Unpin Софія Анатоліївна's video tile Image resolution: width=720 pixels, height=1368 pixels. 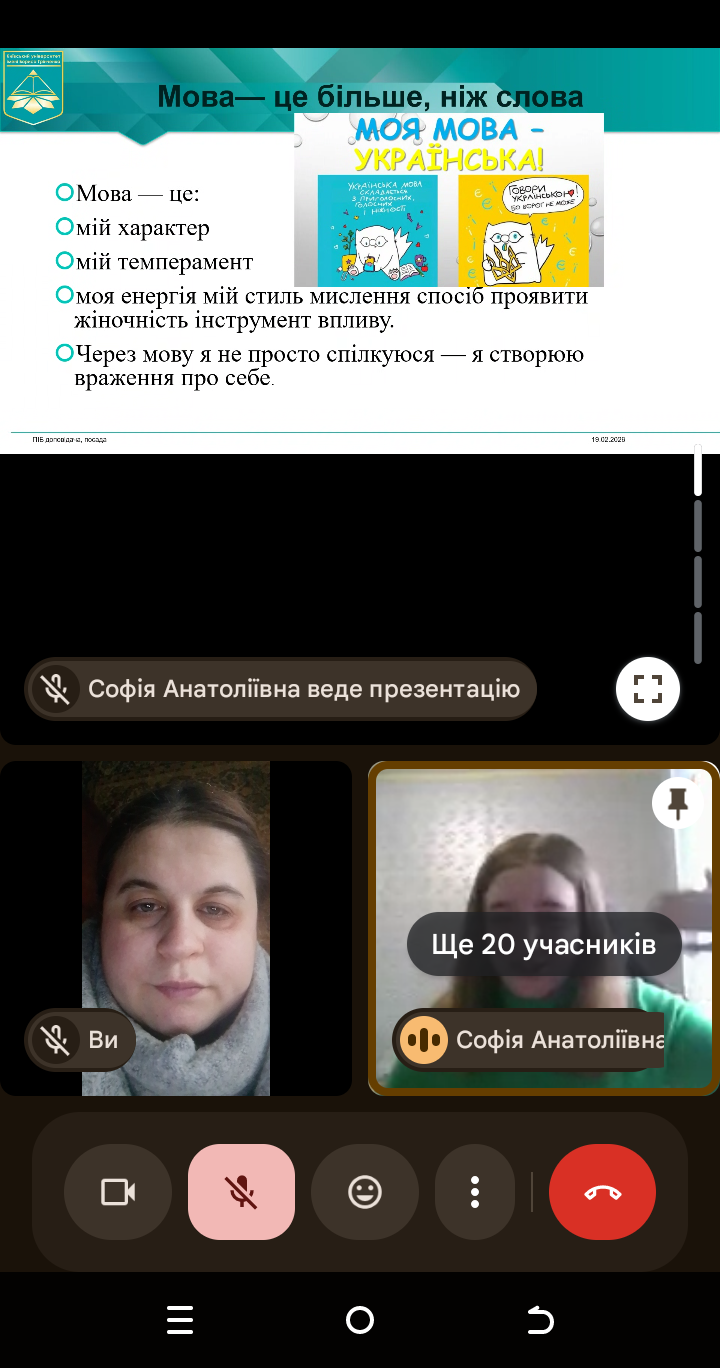(x=677, y=803)
